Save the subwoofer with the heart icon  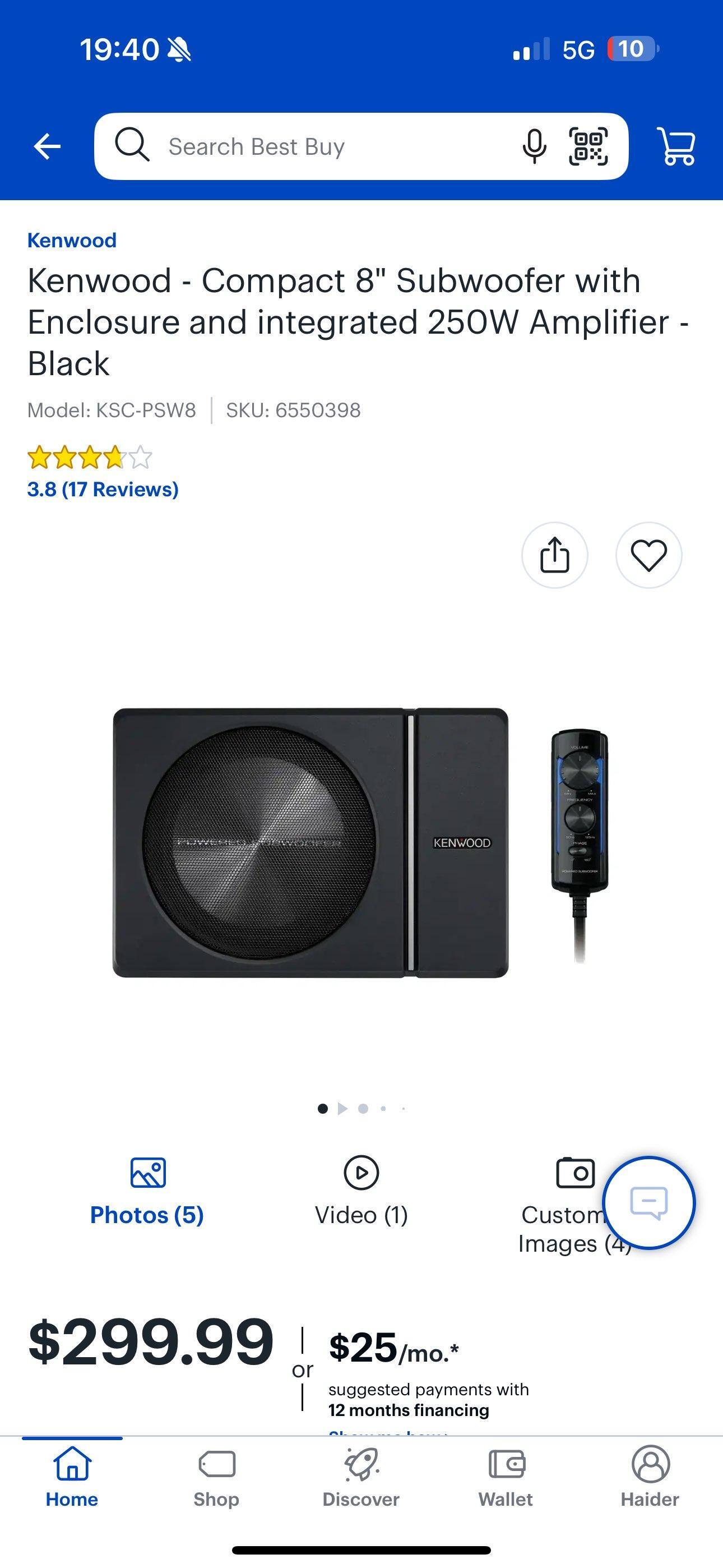click(649, 555)
